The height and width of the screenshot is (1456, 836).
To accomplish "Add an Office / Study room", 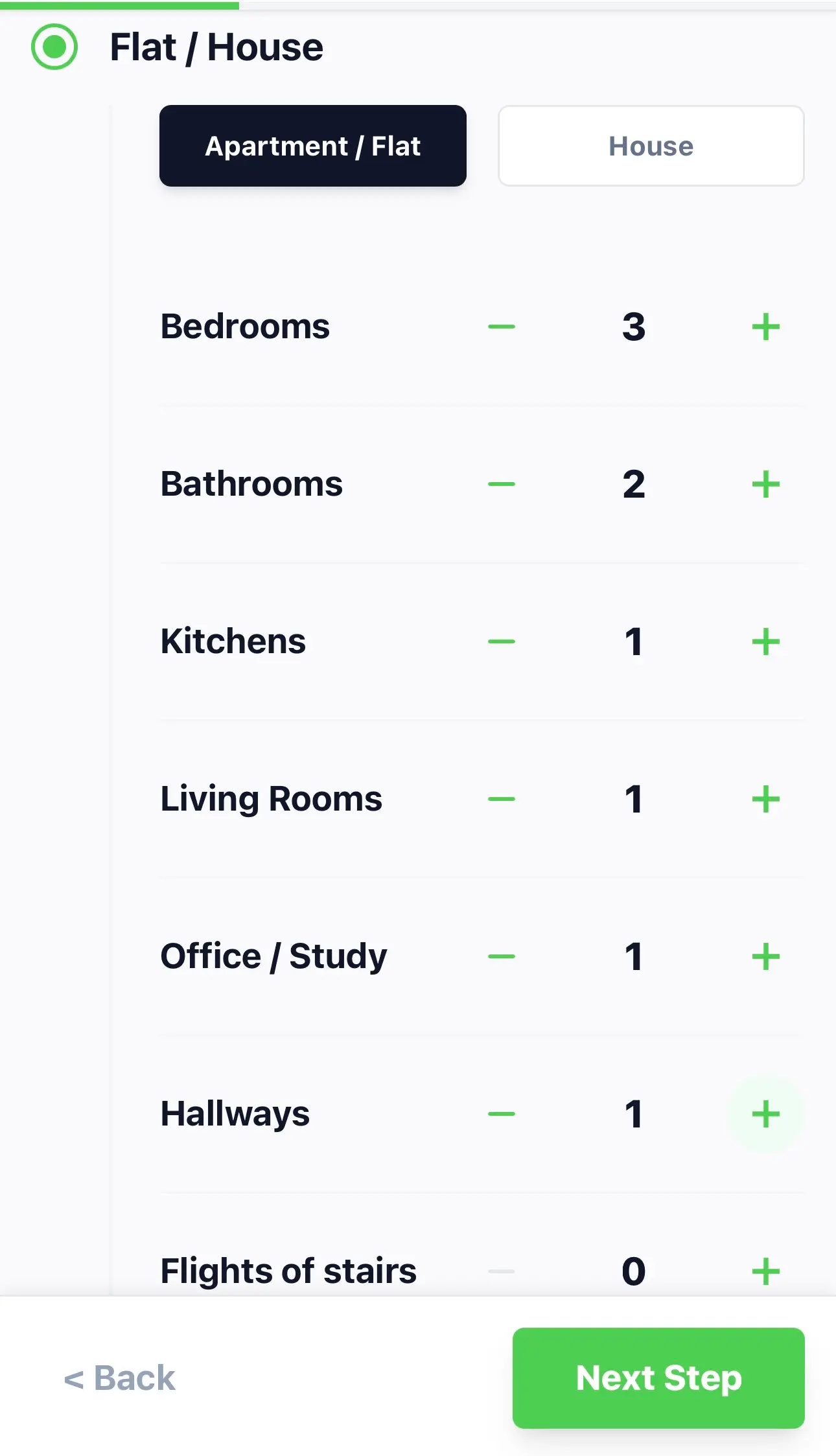I will click(765, 956).
